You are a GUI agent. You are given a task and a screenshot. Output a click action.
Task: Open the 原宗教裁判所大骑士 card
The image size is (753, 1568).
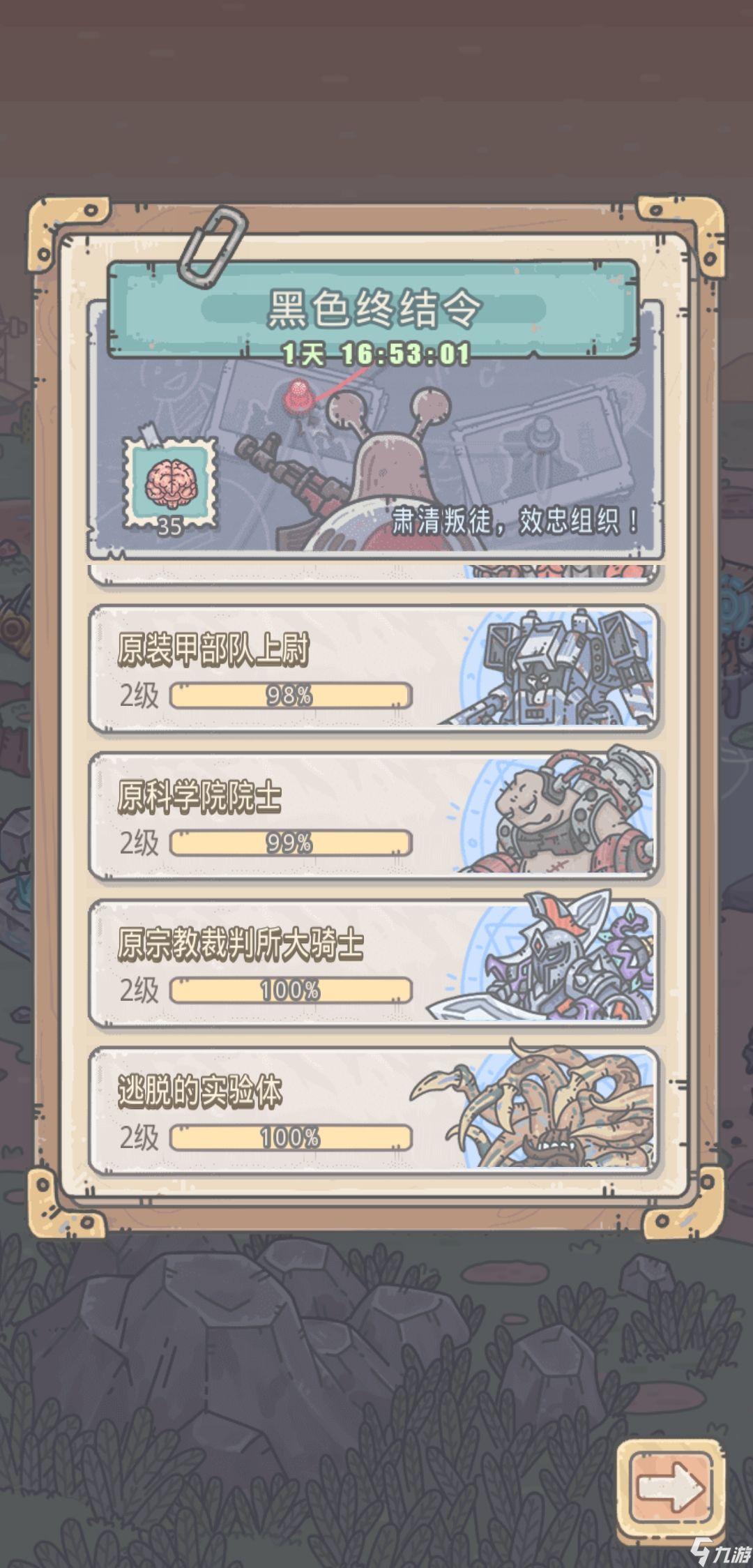pyautogui.click(x=374, y=963)
